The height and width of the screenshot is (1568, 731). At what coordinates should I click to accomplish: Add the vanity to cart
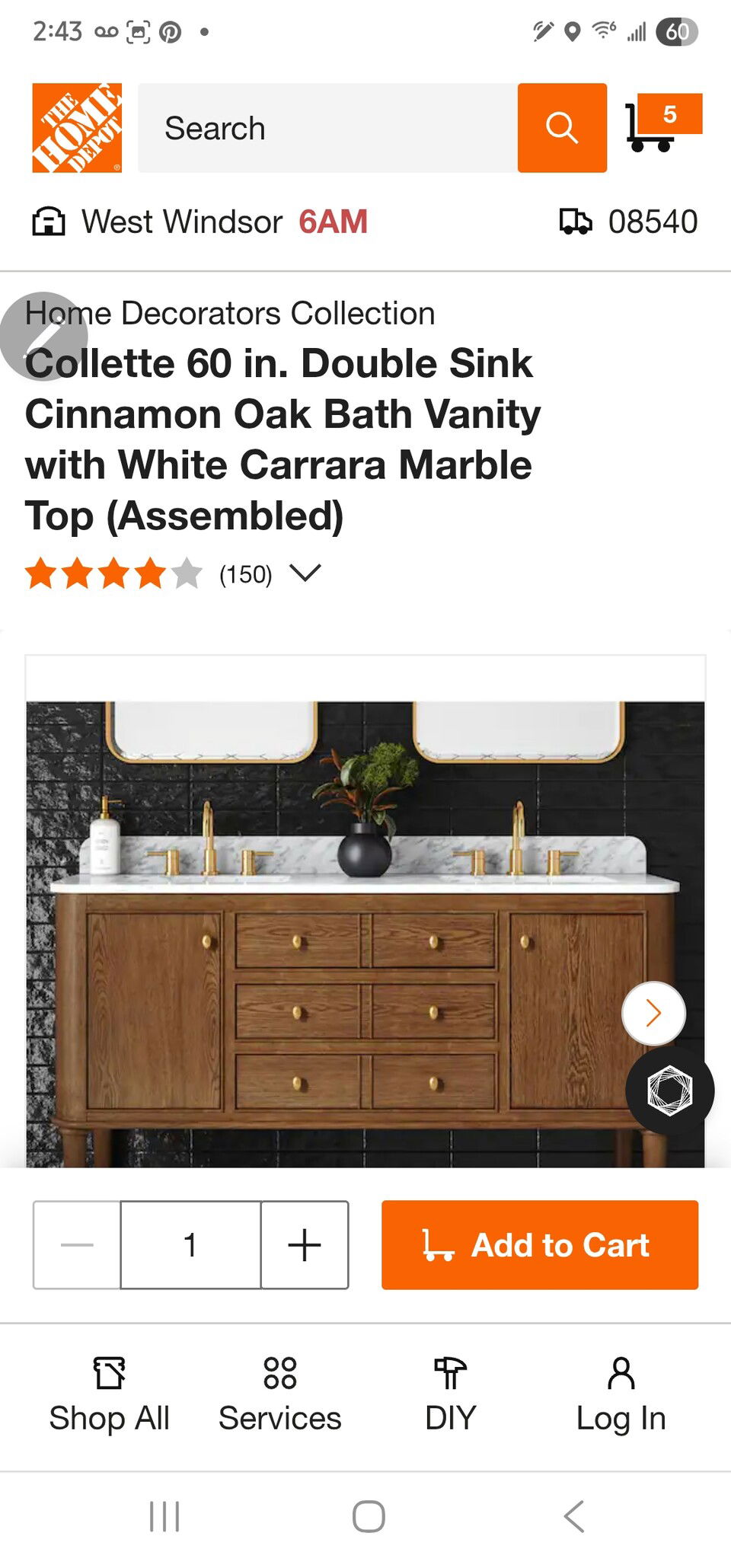539,1245
